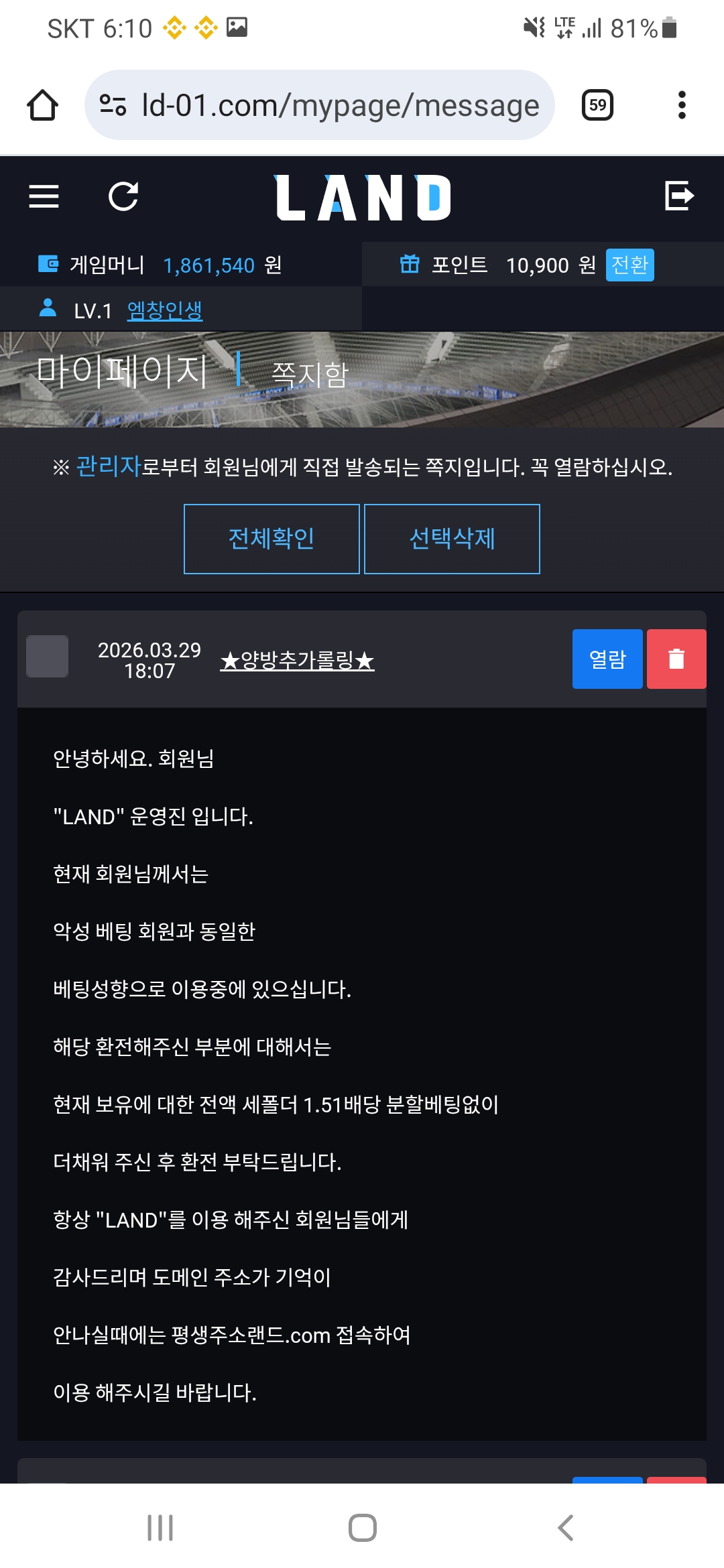Delete the ★양방추가롤링★ message with the trash icon

[676, 659]
